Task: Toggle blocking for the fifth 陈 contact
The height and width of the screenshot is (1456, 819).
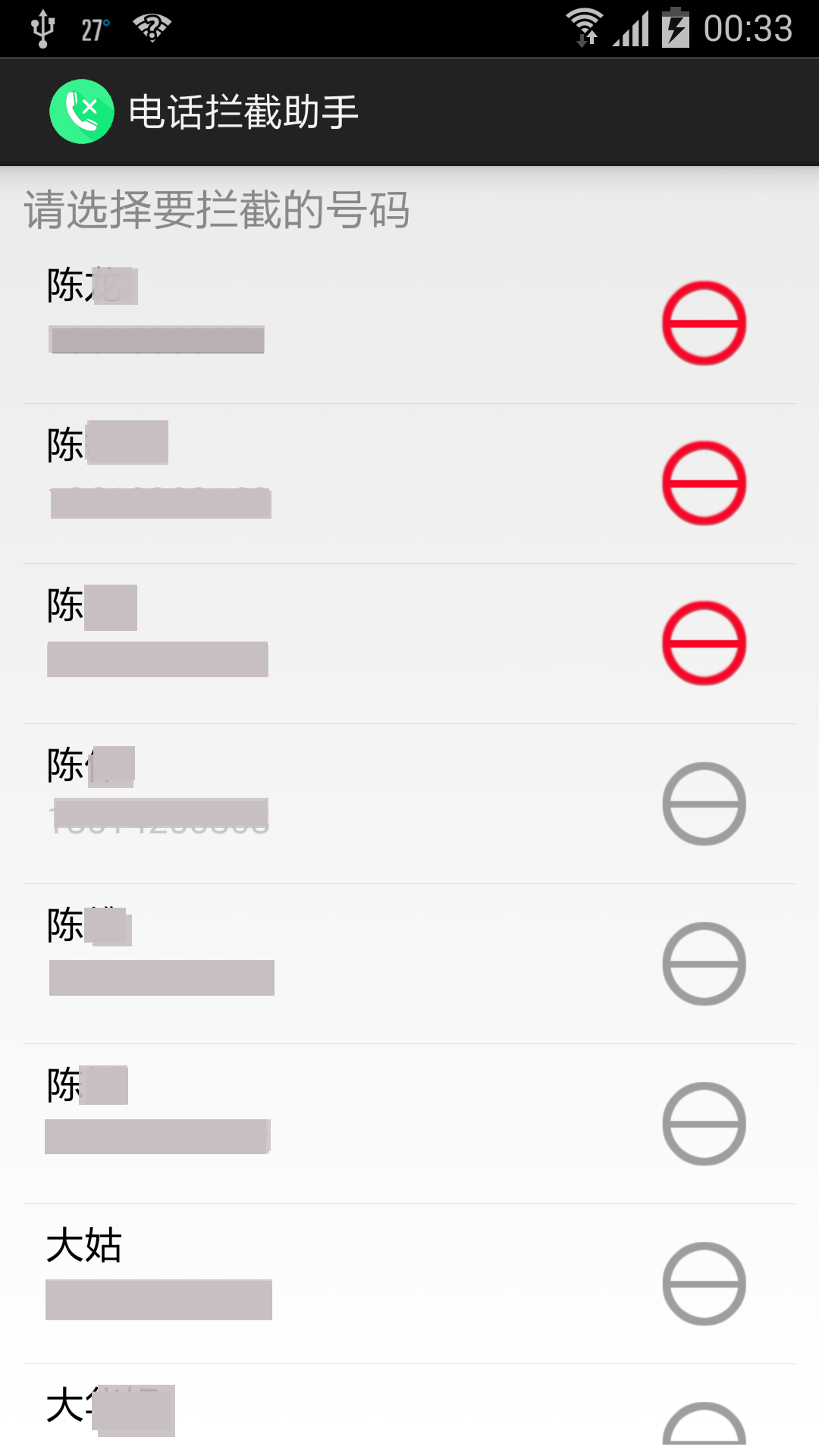Action: click(x=703, y=964)
